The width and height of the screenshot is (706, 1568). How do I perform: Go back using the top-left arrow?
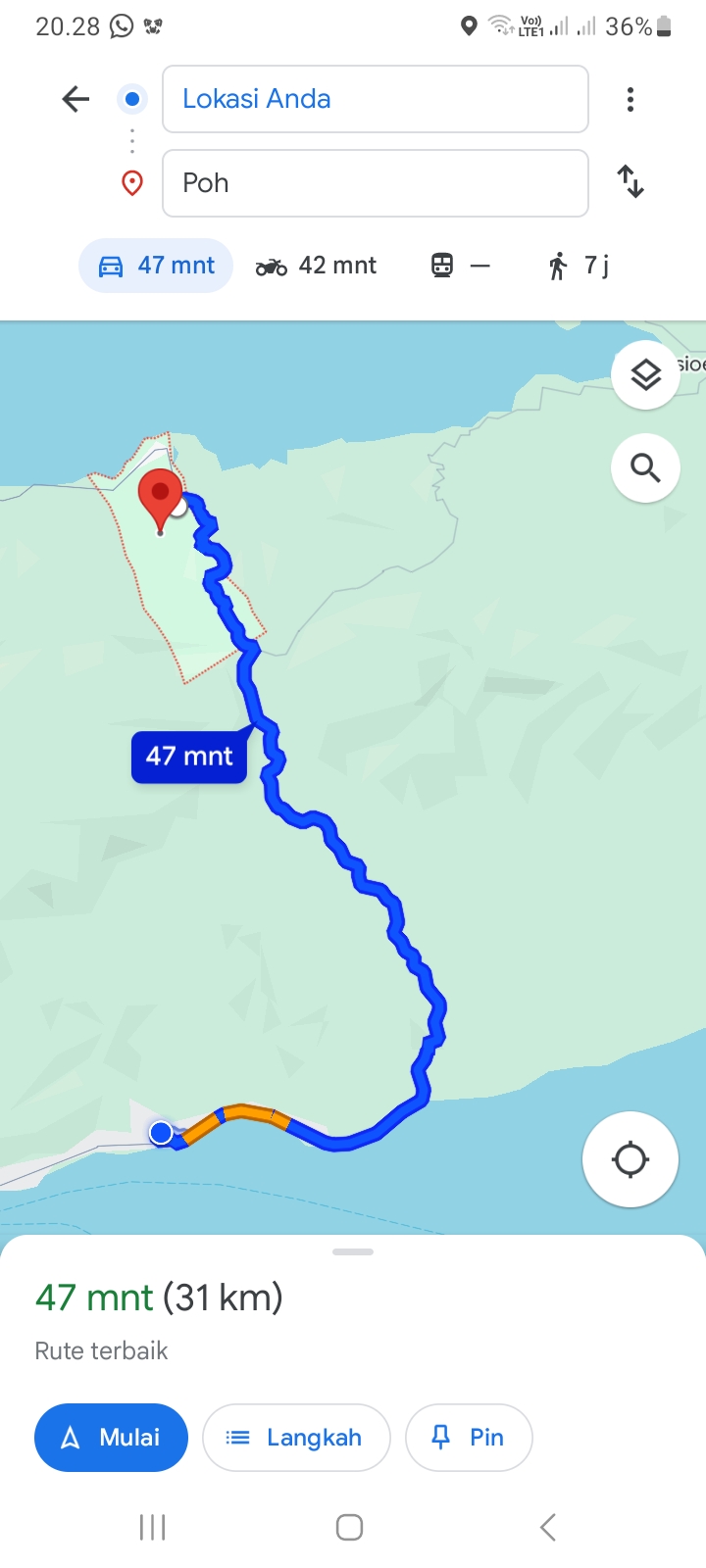click(x=76, y=99)
